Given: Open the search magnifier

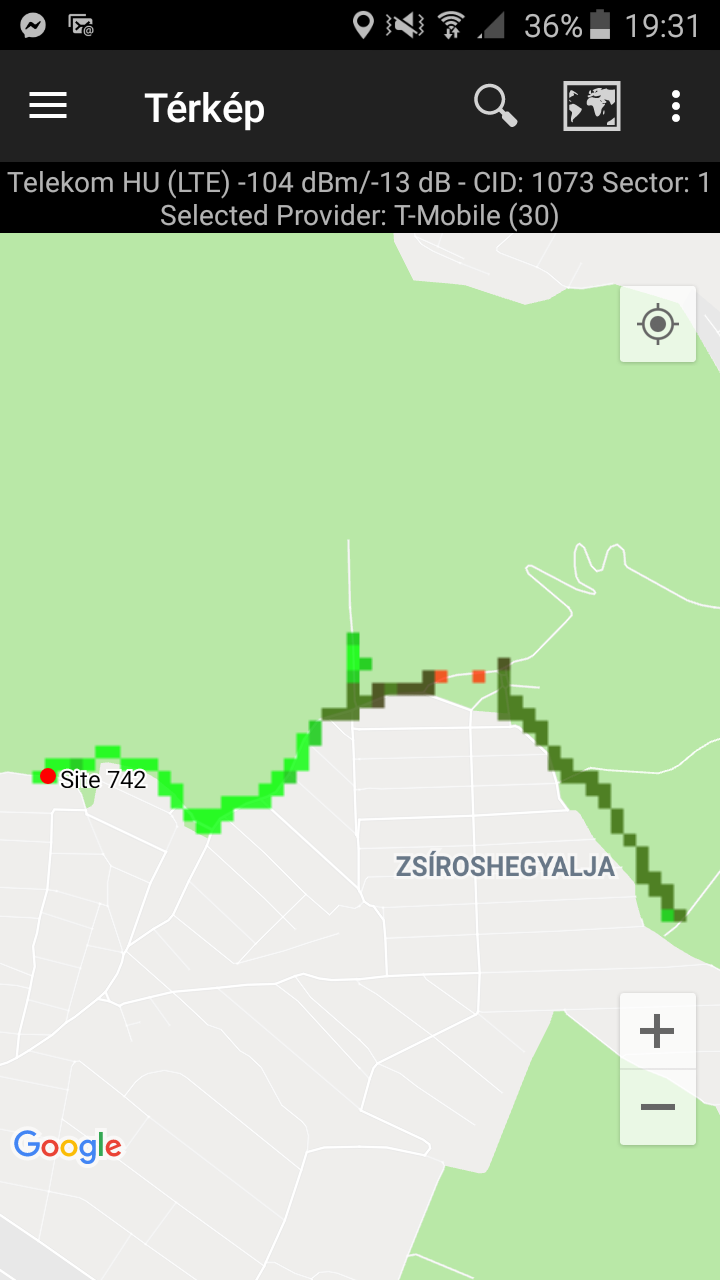Looking at the screenshot, I should 495,106.
